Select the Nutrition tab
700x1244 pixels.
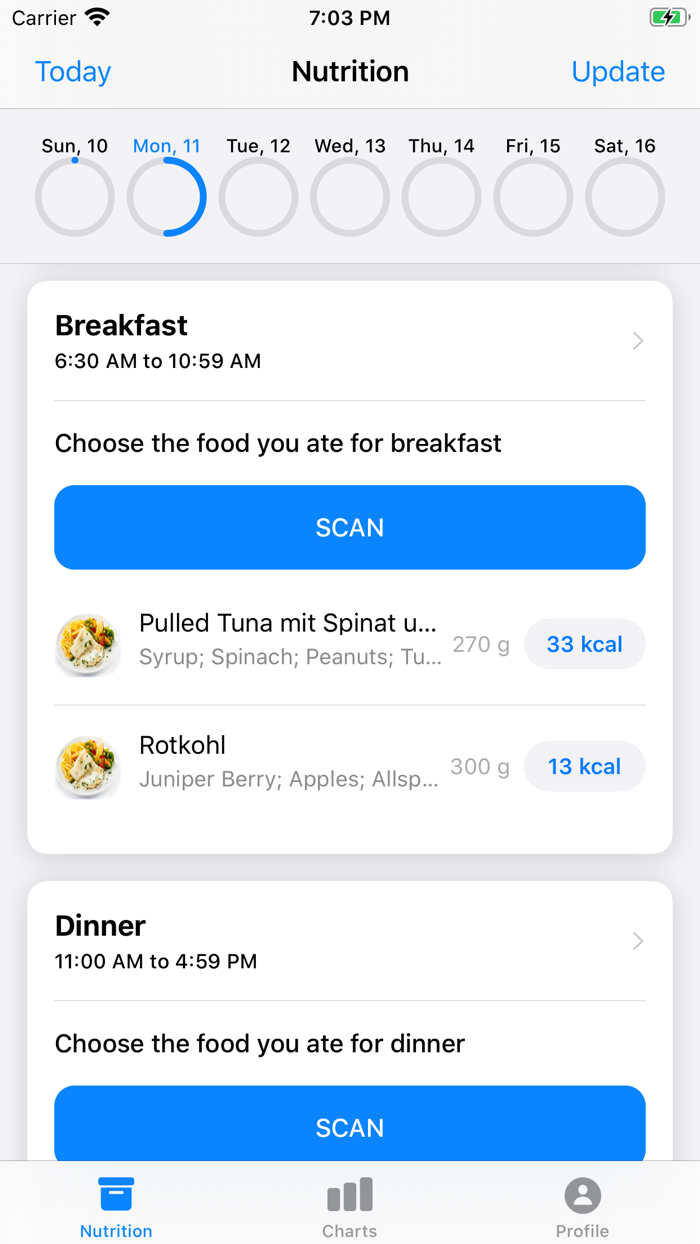click(x=116, y=1207)
